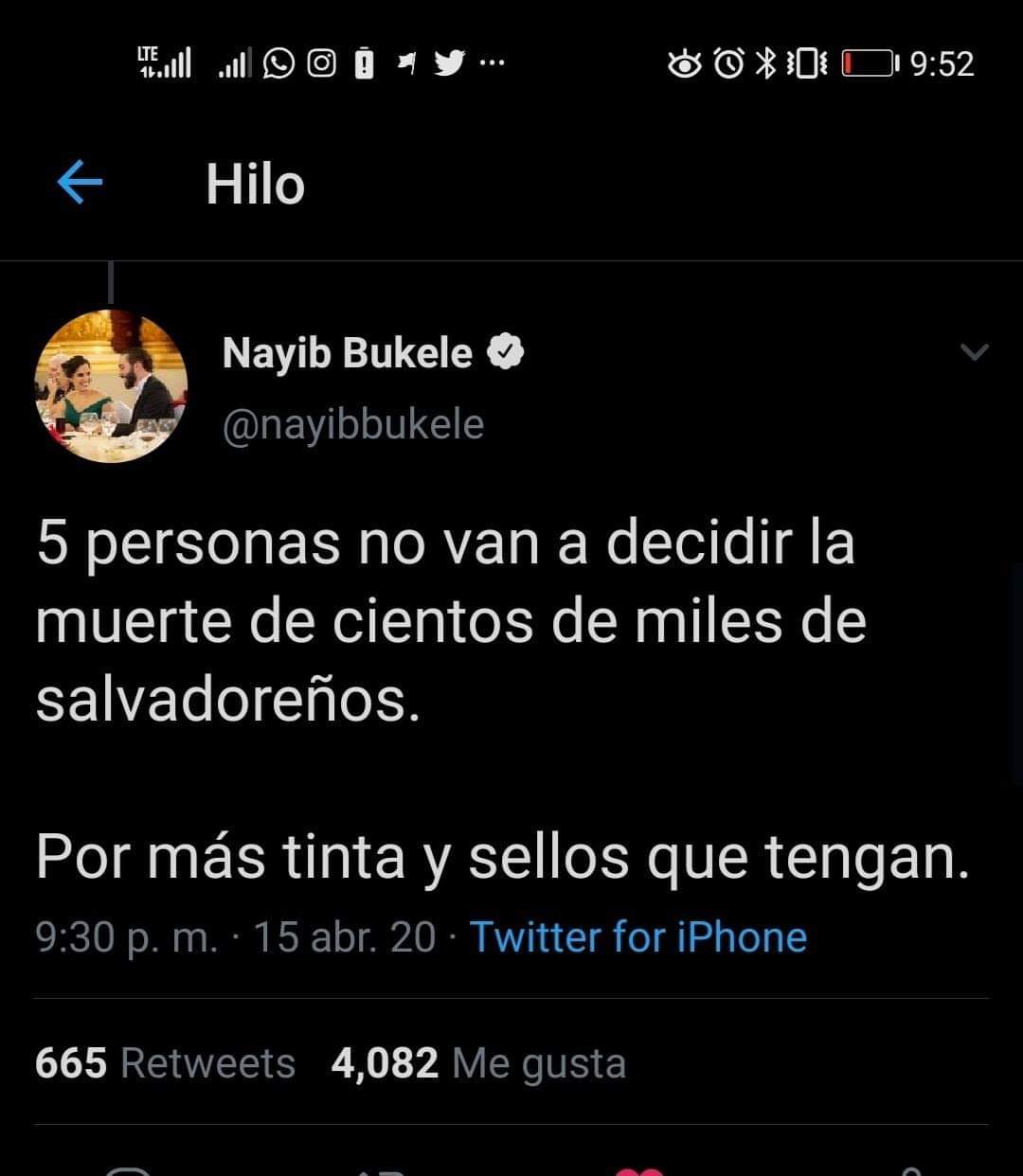
Task: Open the @nayibbukele profile handle
Action: pos(352,424)
